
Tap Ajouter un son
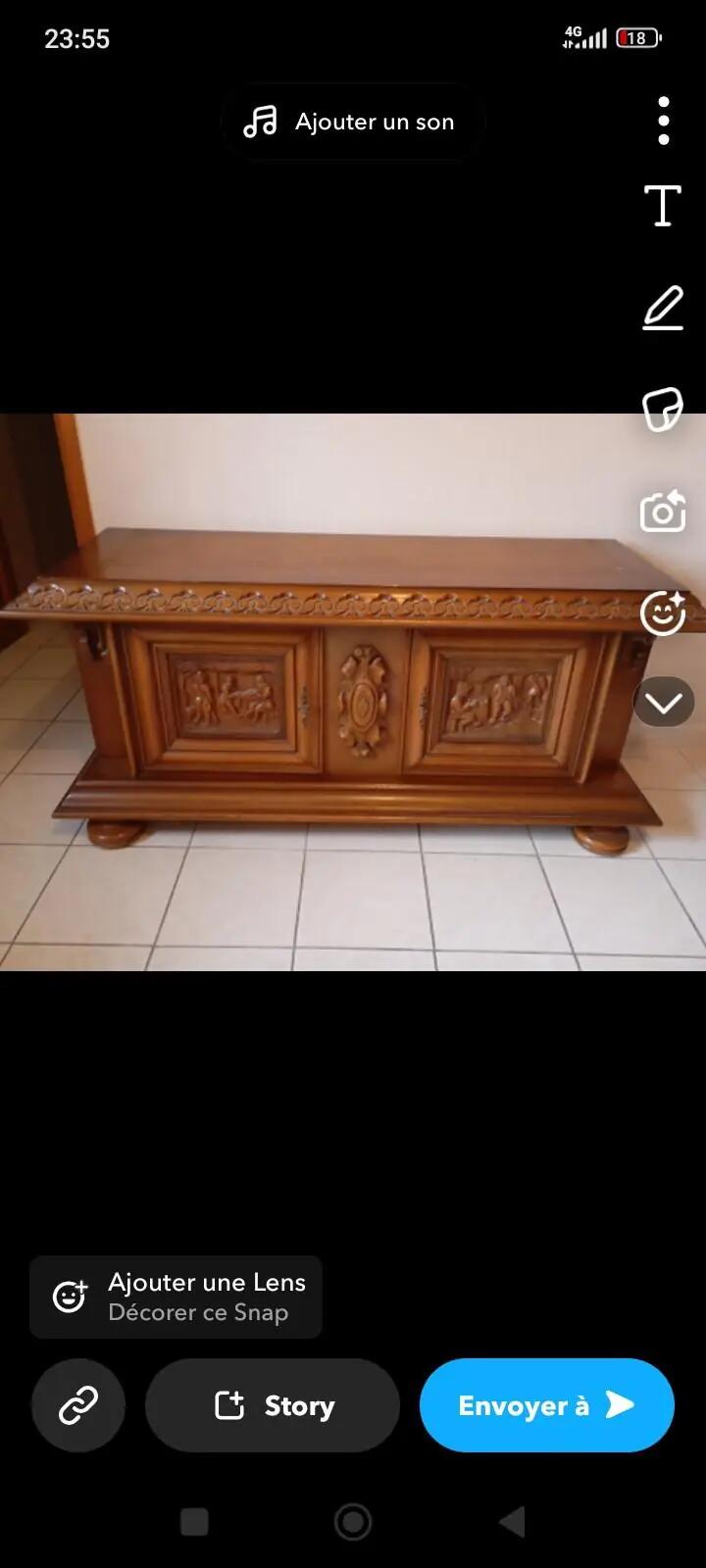pyautogui.click(x=352, y=122)
